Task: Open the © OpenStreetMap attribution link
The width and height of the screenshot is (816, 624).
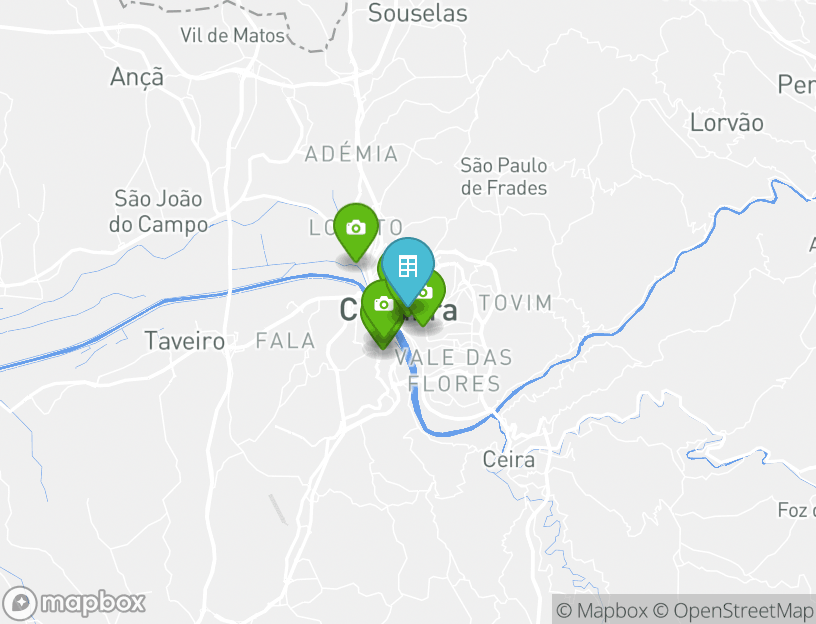Action: click(x=734, y=610)
